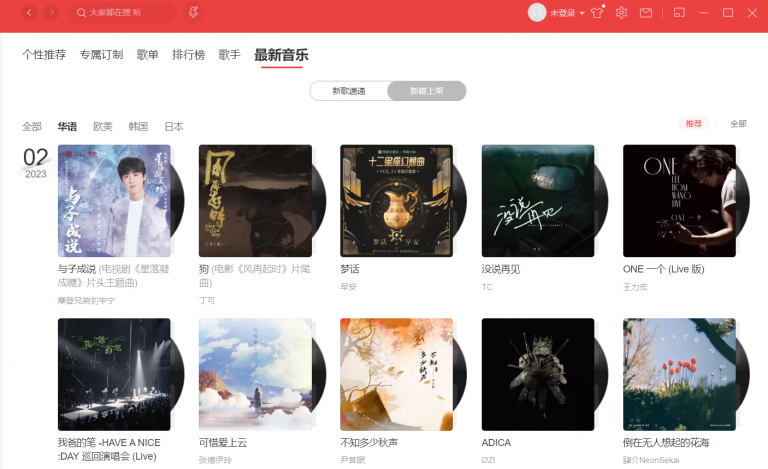Go back with the left arrow
The image size is (768, 469).
29,13
